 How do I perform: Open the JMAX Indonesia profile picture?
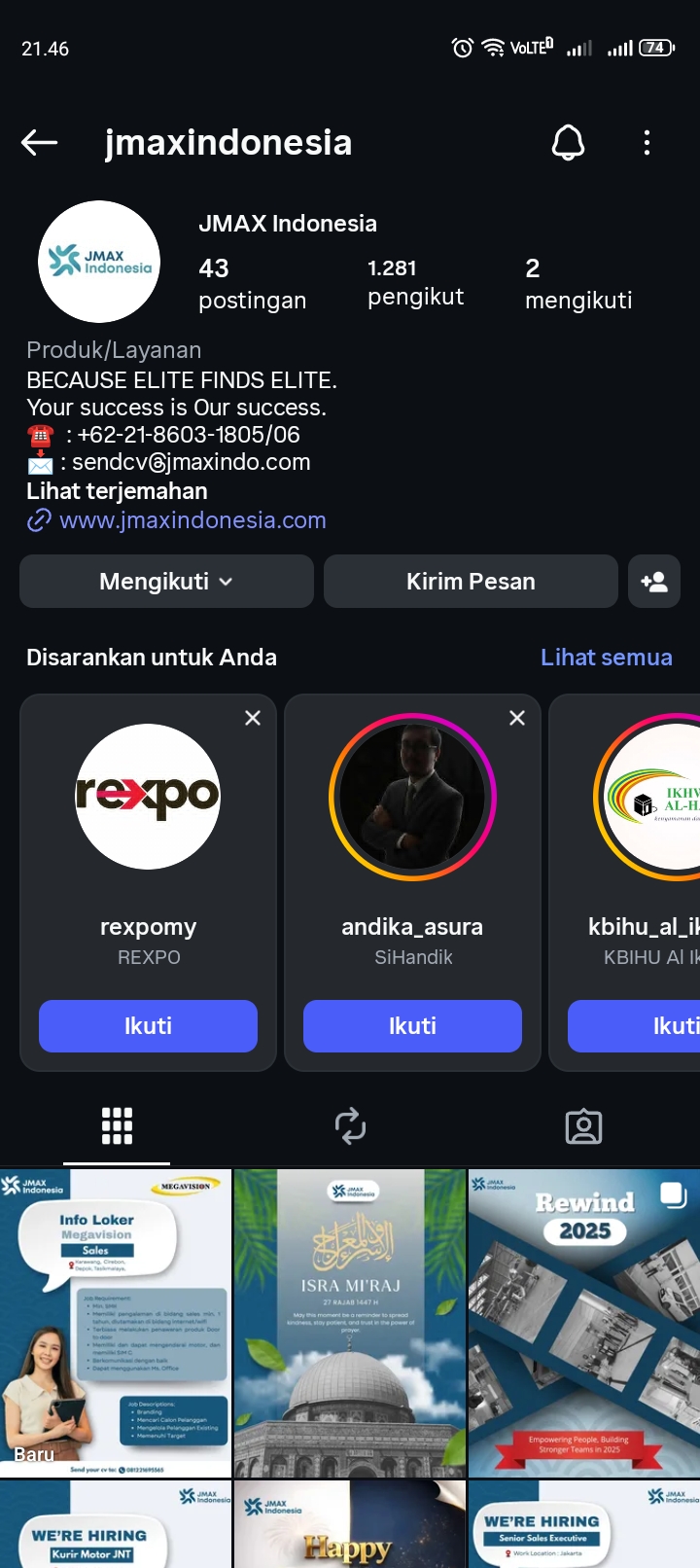[99, 262]
